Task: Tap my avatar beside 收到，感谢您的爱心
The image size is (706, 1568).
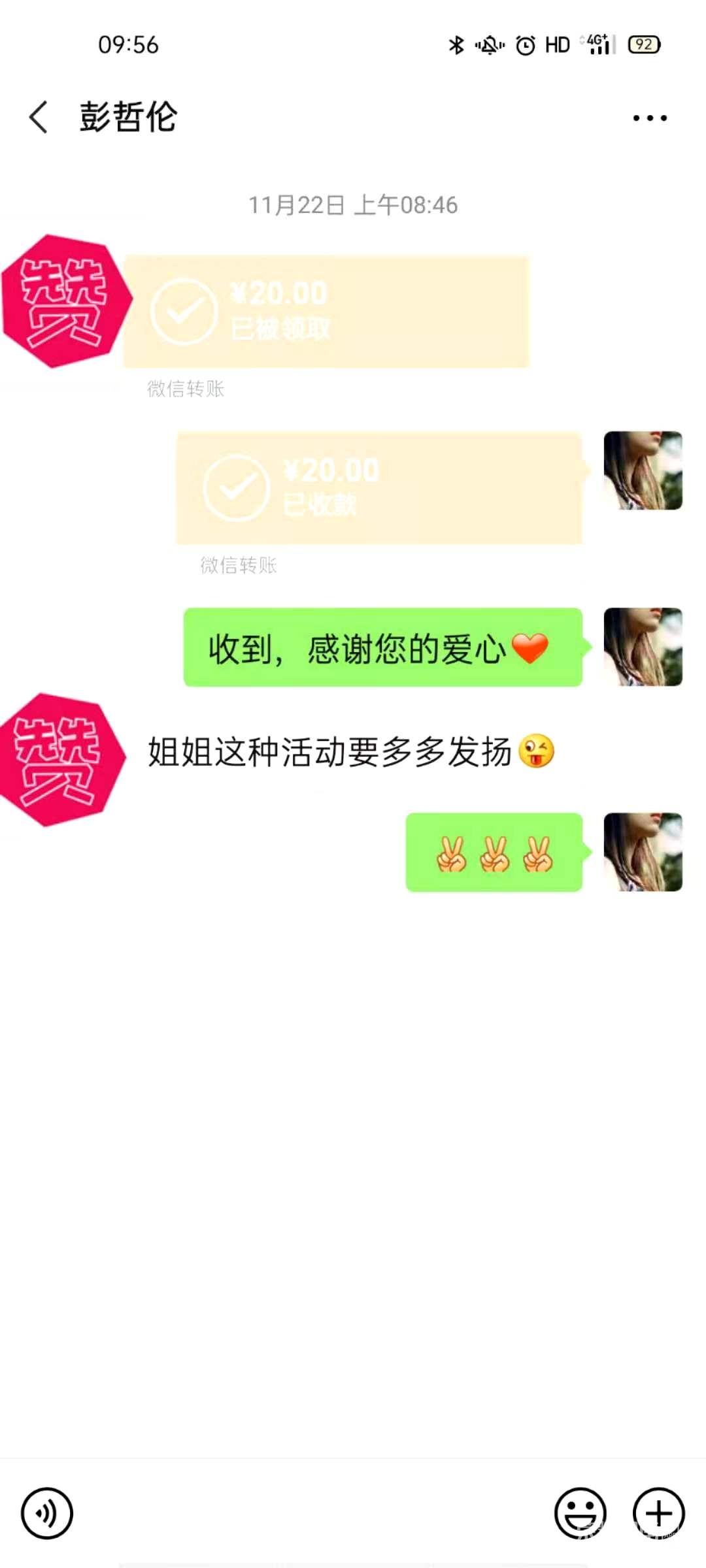Action: pos(643,647)
